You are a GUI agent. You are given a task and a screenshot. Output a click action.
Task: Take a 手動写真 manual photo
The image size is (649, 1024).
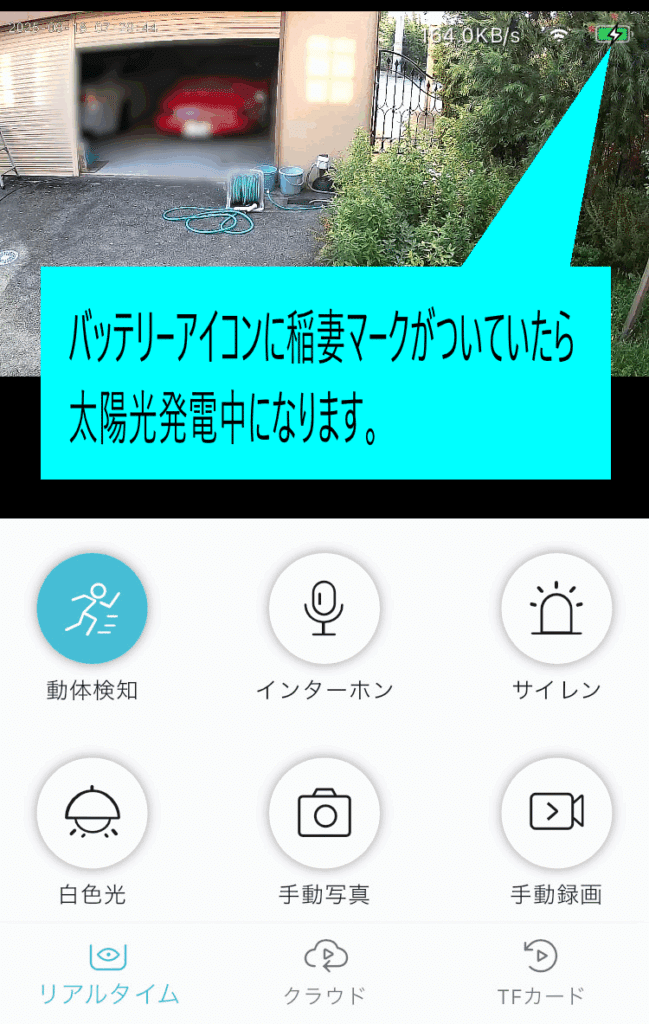324,812
